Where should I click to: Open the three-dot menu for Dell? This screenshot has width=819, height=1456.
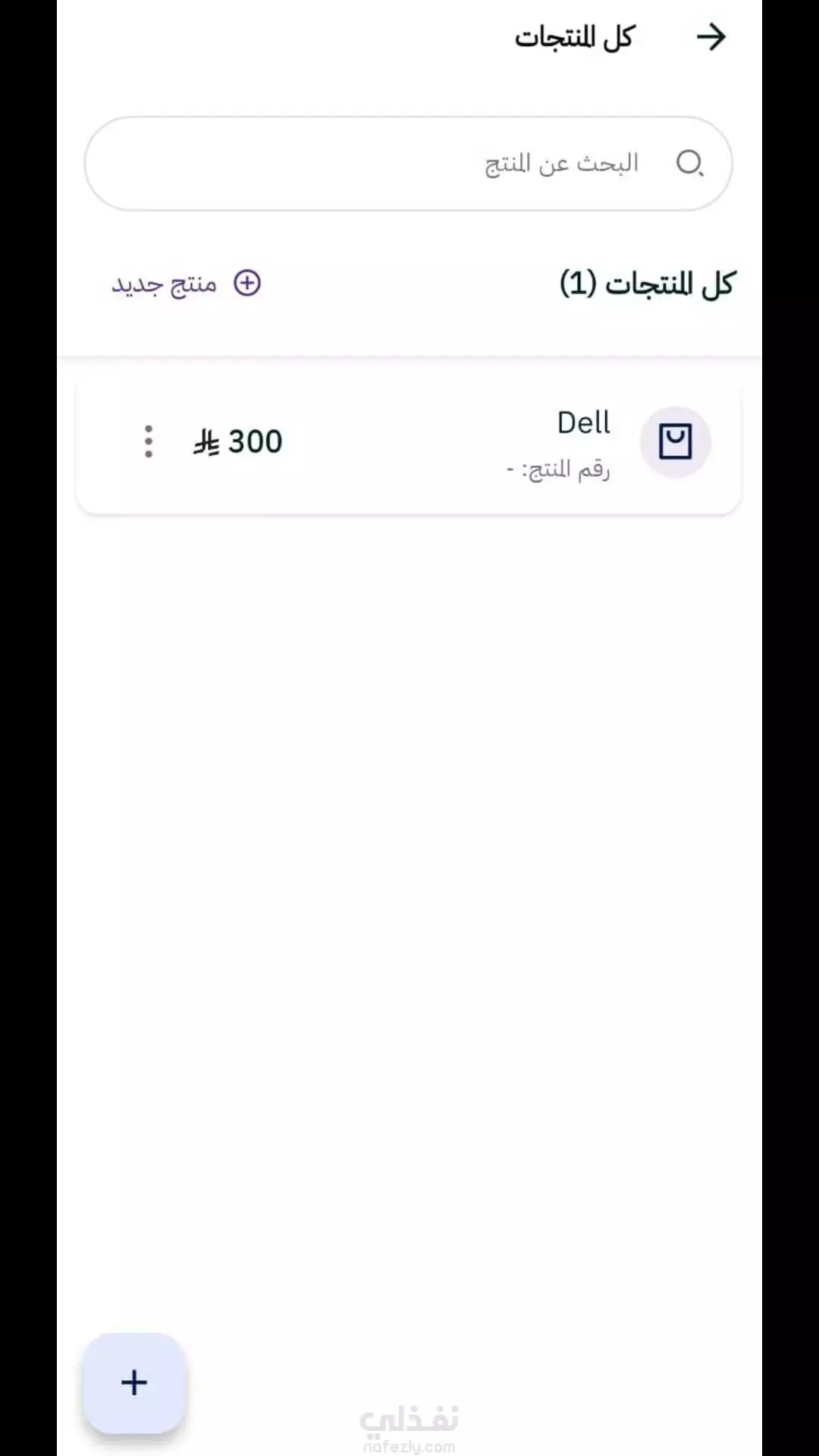(149, 441)
